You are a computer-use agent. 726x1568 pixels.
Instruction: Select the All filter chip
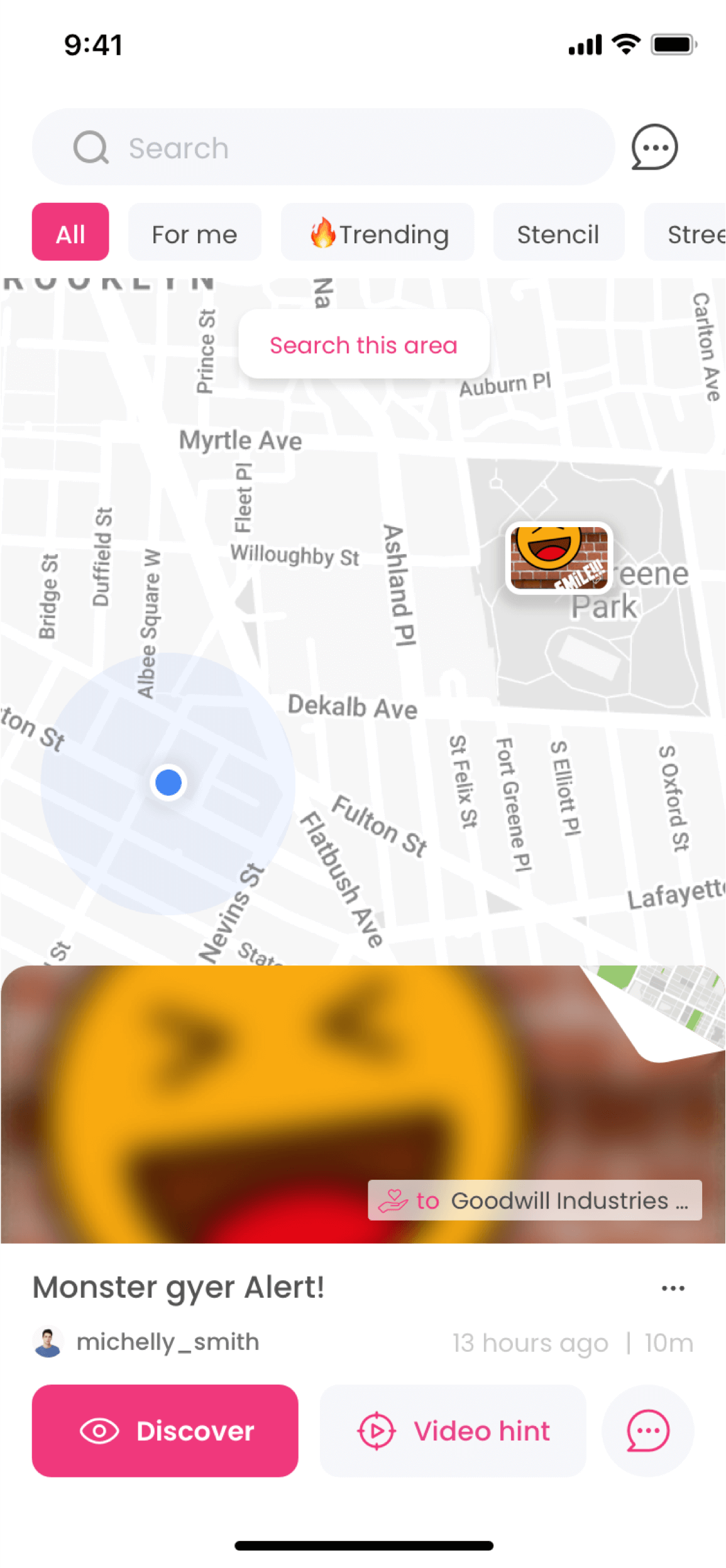click(70, 233)
